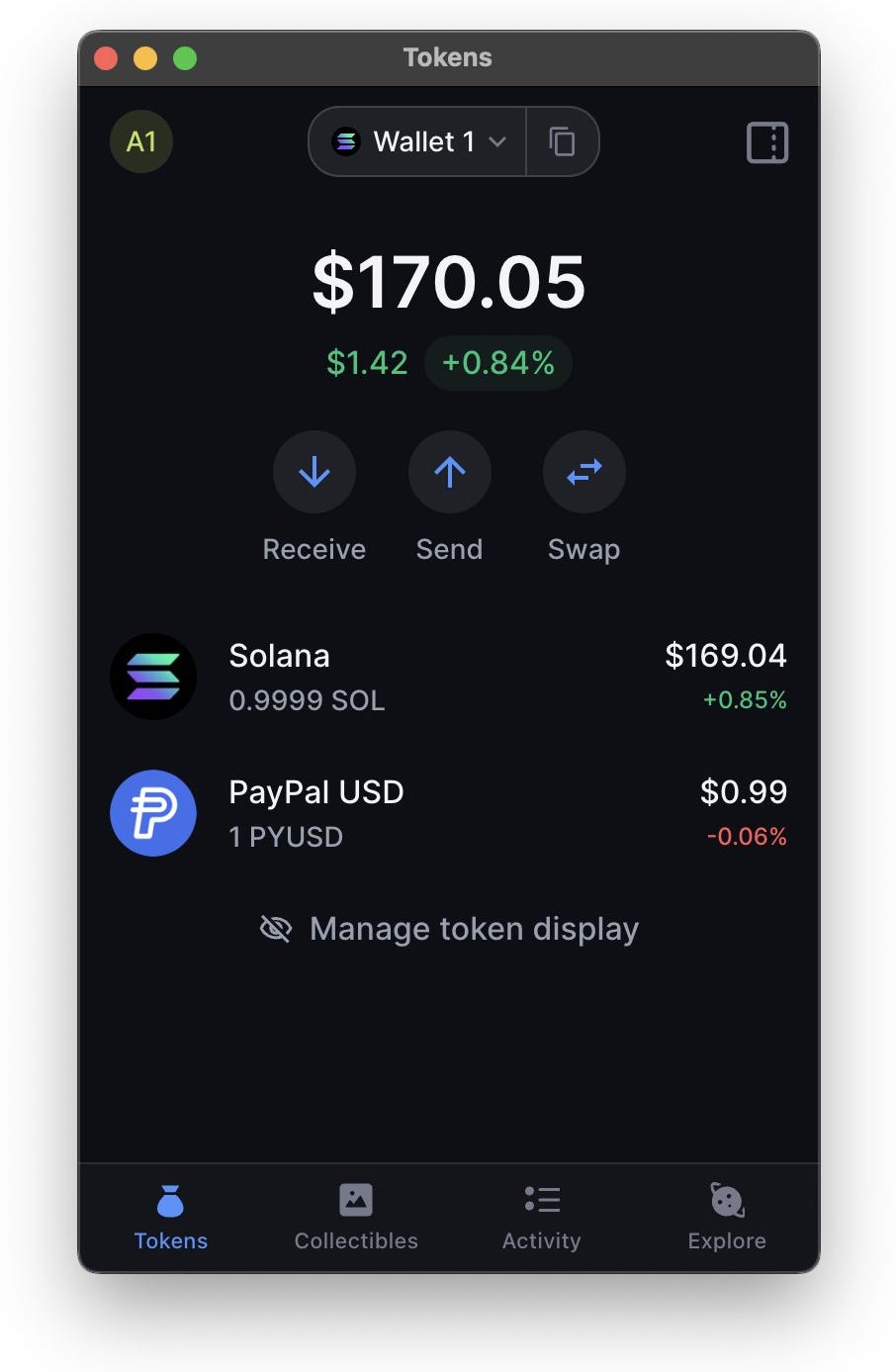Open the Swap action
896x1372 pixels.
(x=583, y=473)
